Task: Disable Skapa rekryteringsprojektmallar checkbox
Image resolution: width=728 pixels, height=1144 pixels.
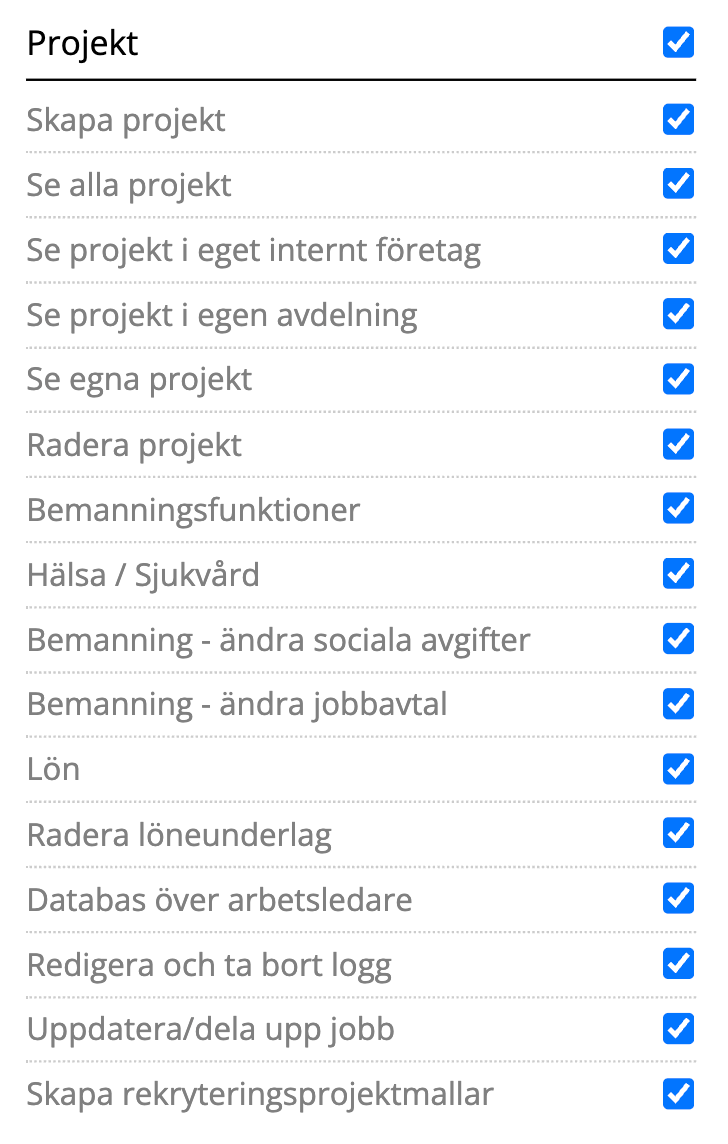Action: (x=678, y=1093)
